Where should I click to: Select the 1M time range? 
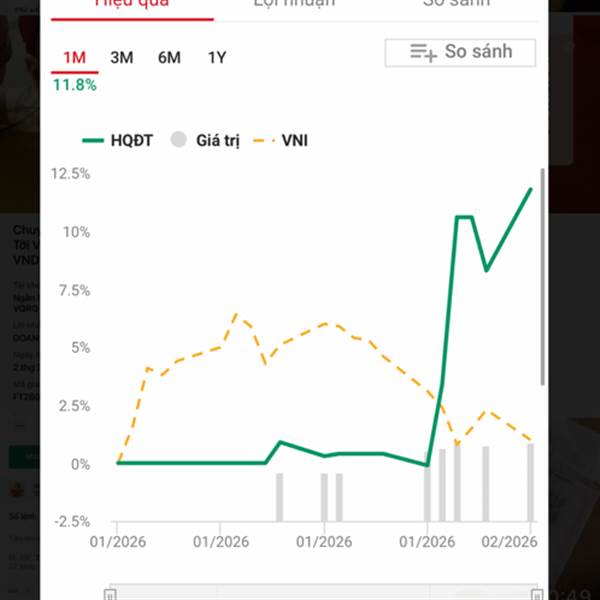click(x=75, y=58)
